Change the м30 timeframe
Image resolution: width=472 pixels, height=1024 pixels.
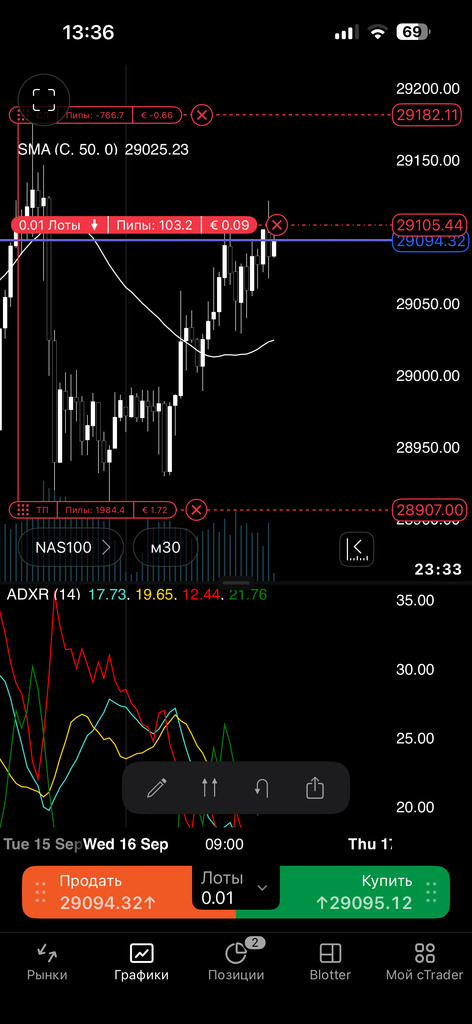(165, 547)
